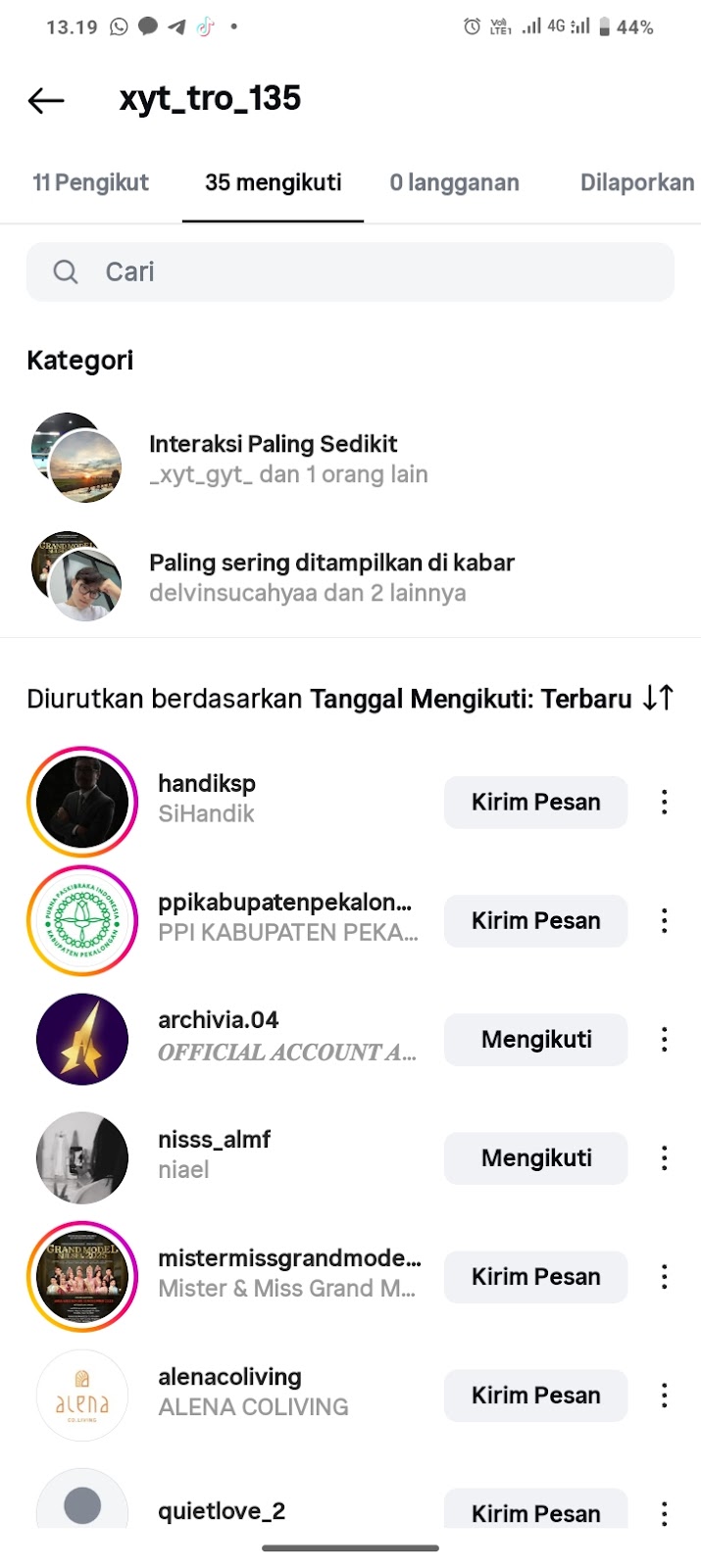Open the Dilaporkan tab

[636, 182]
